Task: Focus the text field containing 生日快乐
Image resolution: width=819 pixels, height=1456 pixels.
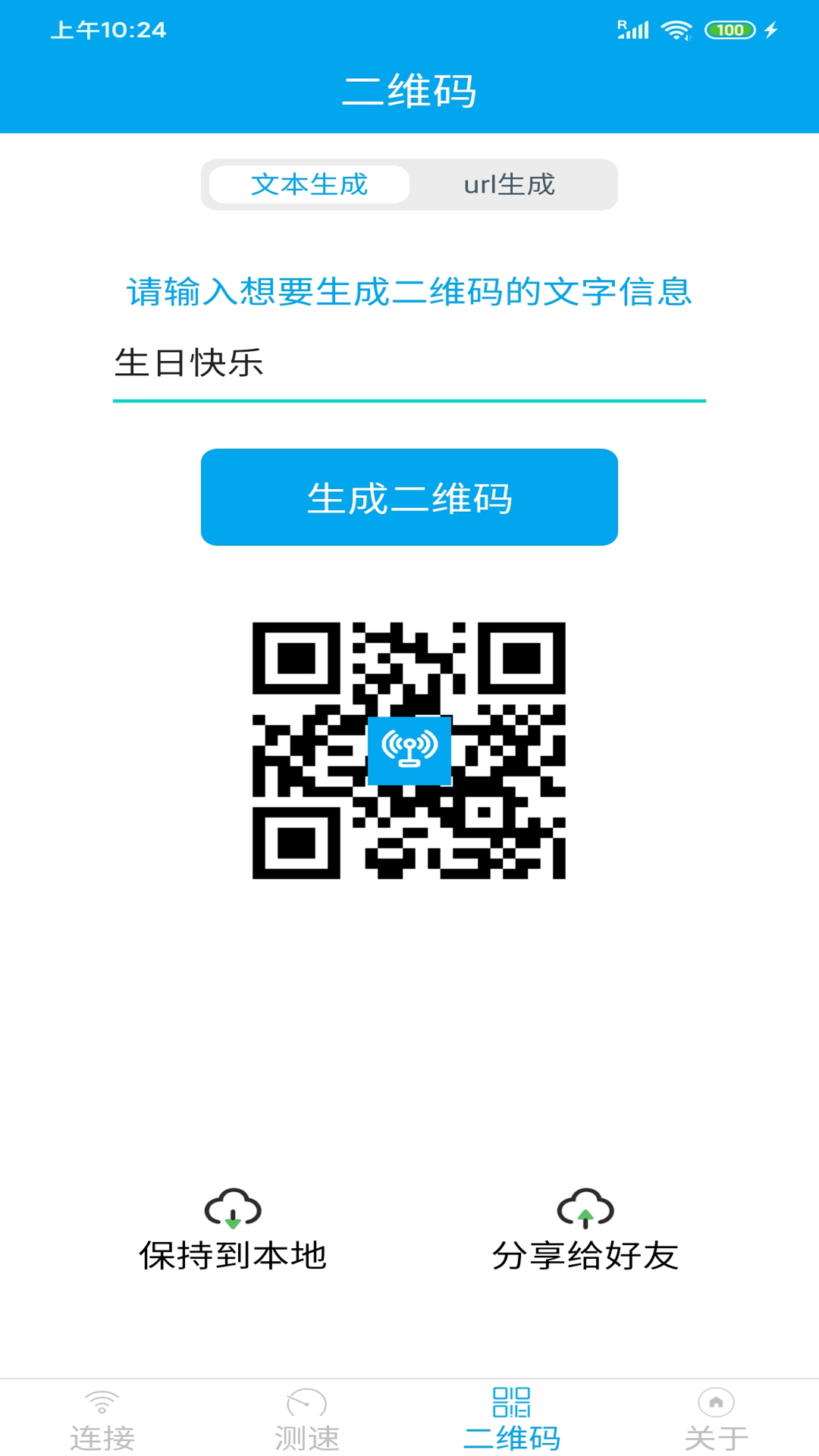Action: coord(408,363)
